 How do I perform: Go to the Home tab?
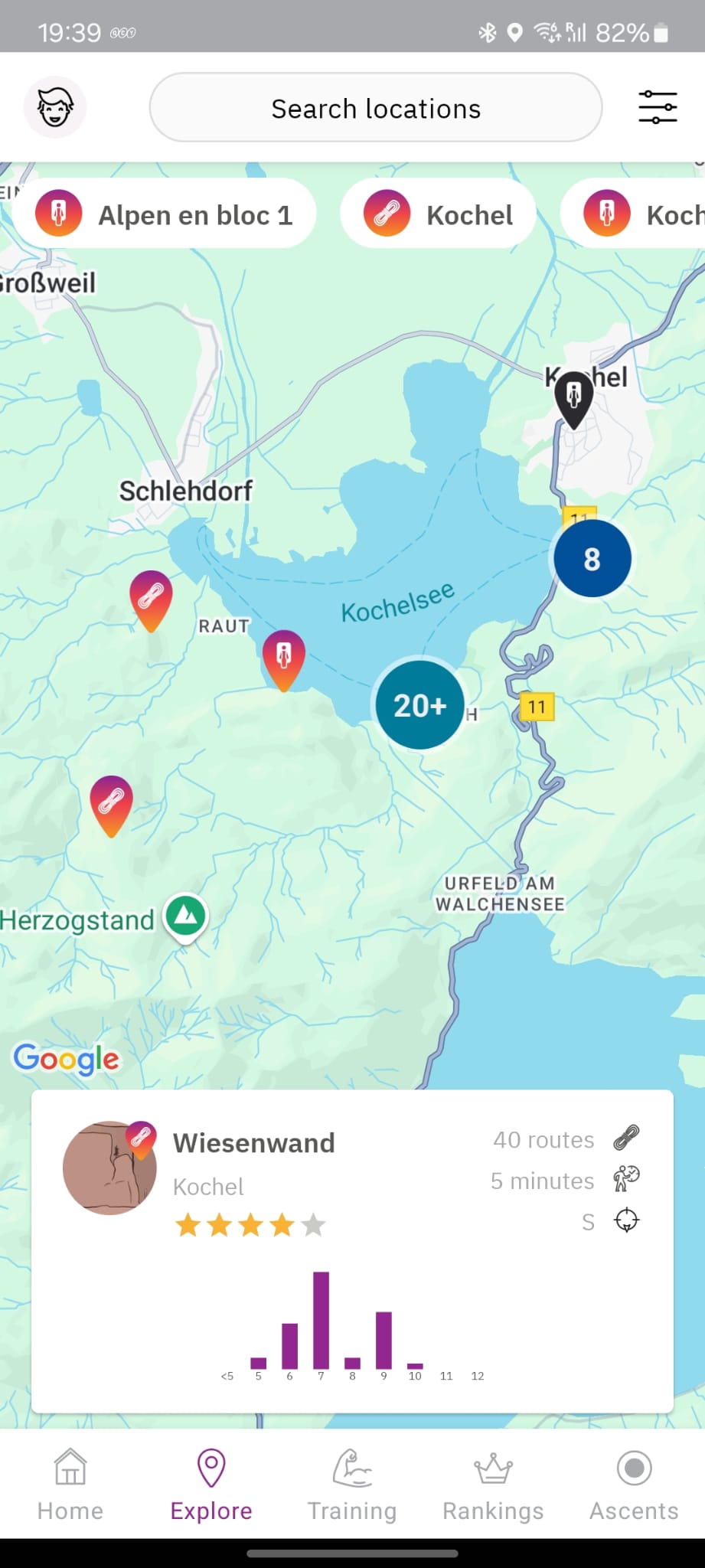tap(70, 1485)
